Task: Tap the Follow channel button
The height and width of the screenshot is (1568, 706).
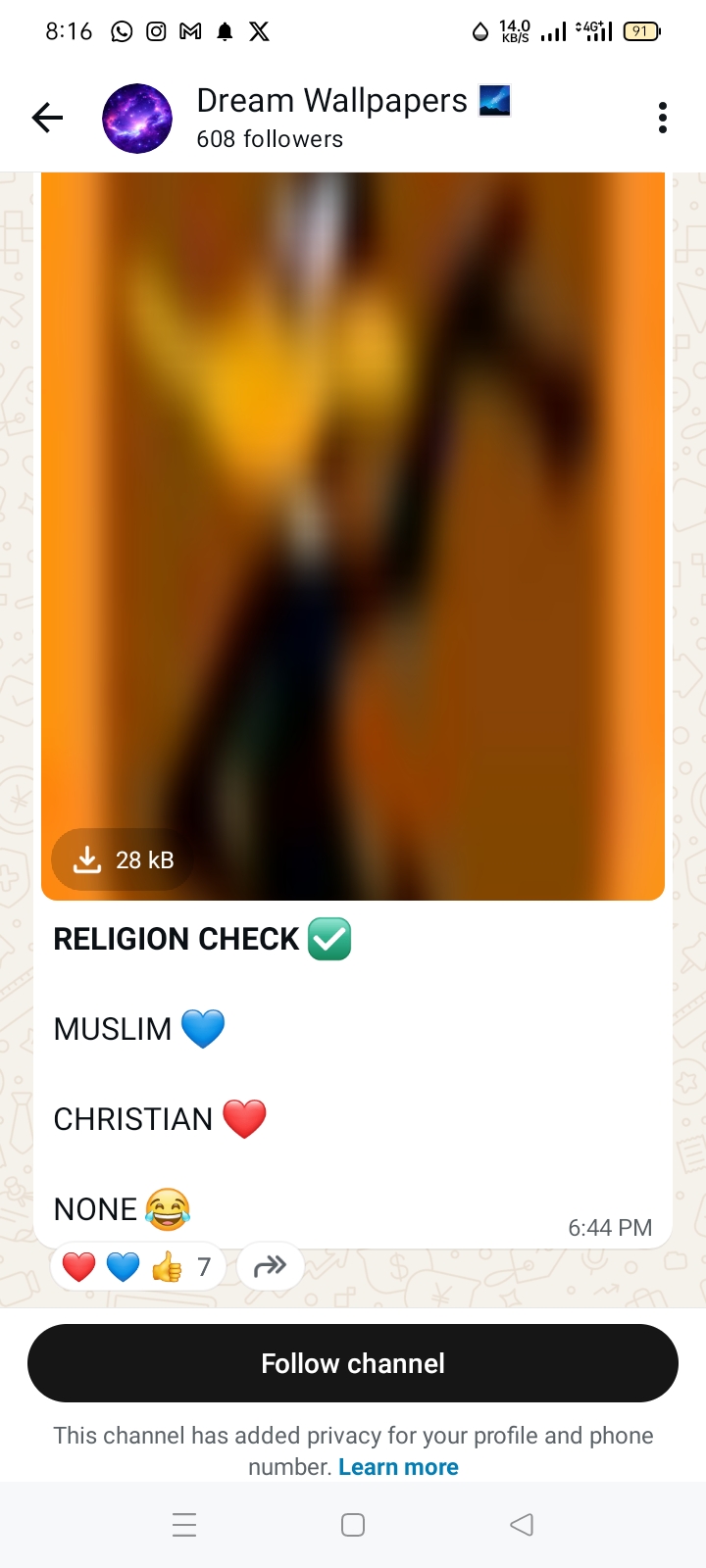Action: coord(353,1363)
